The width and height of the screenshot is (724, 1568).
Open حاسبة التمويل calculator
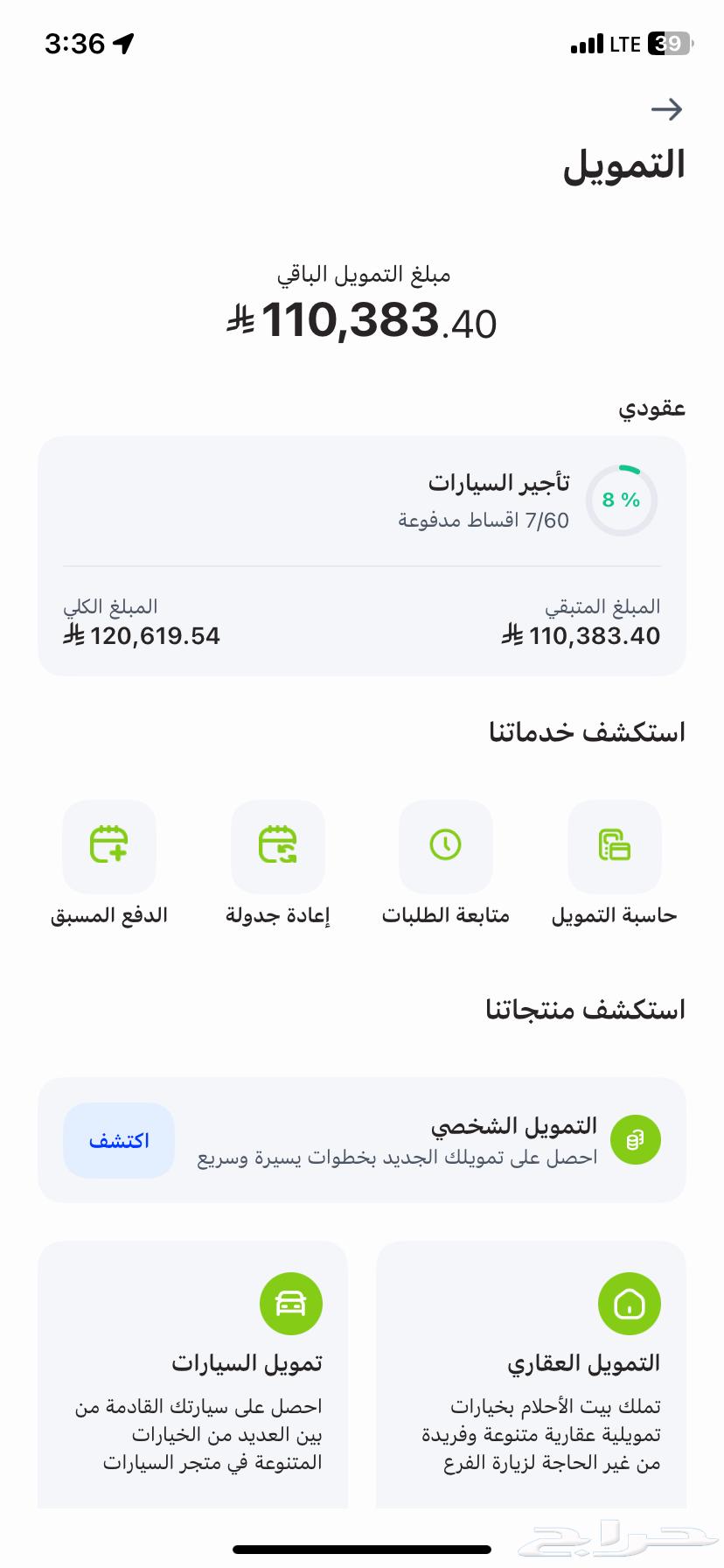click(x=614, y=864)
